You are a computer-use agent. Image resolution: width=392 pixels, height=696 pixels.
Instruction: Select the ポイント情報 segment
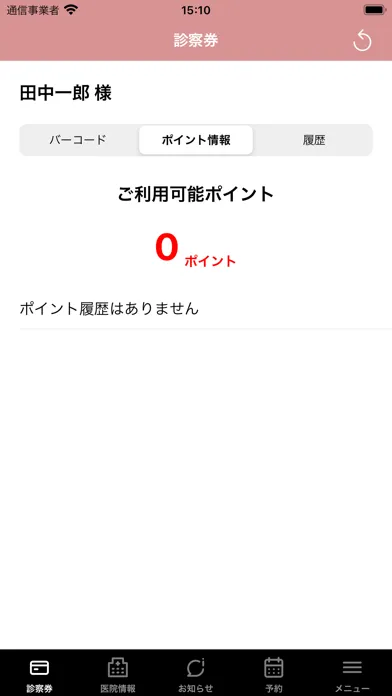(196, 140)
